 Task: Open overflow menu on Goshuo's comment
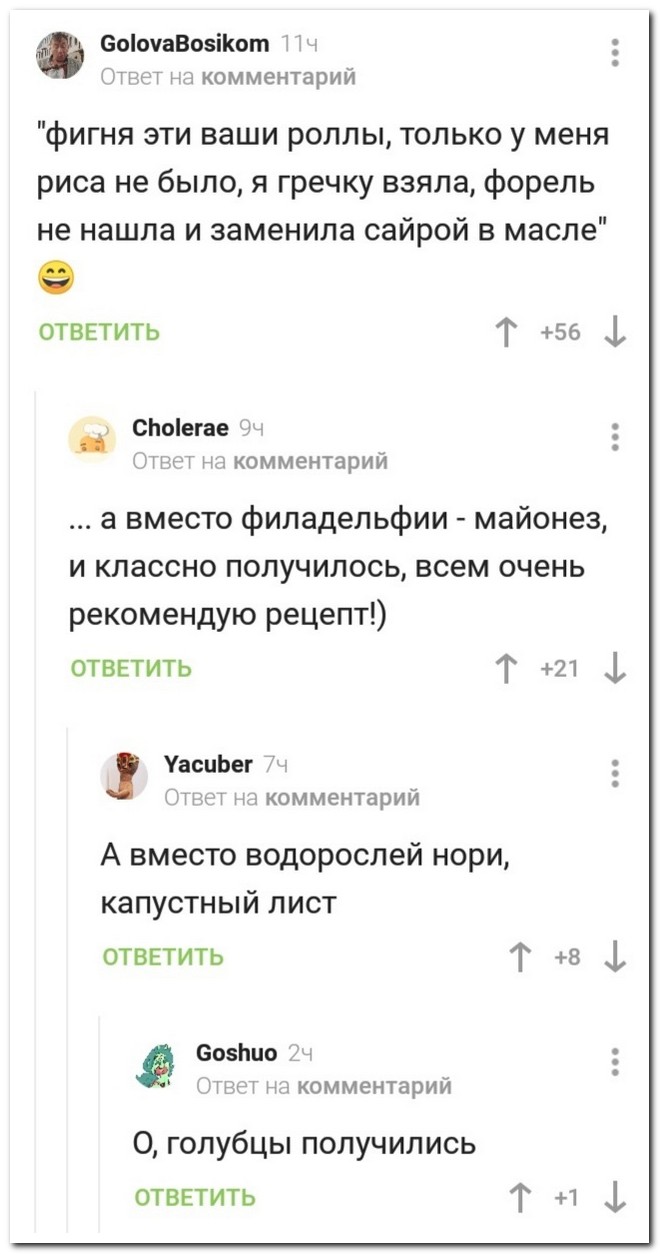tap(616, 1061)
